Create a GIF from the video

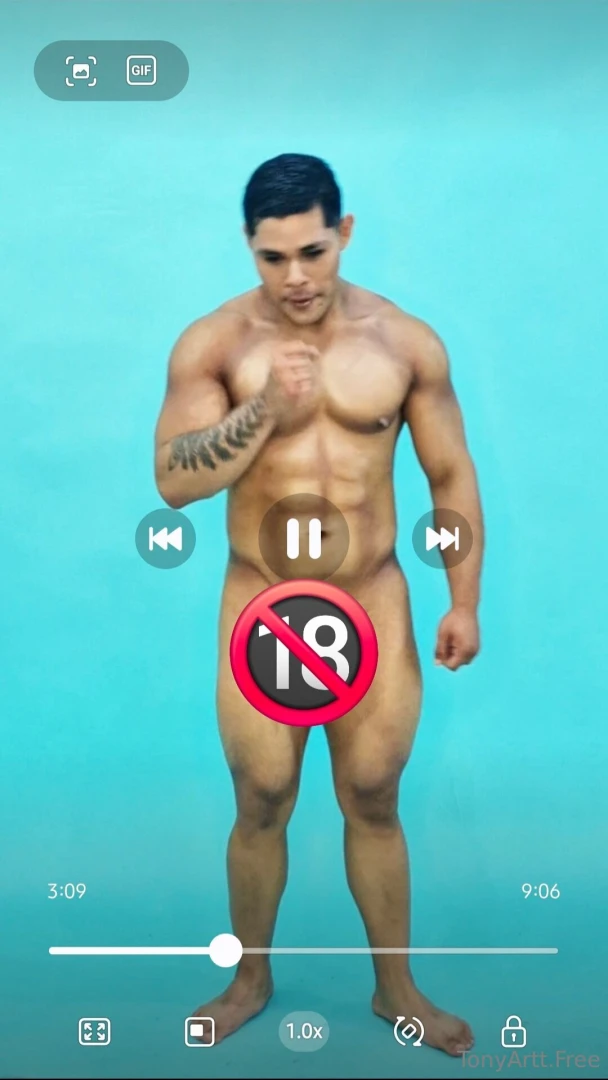point(141,71)
